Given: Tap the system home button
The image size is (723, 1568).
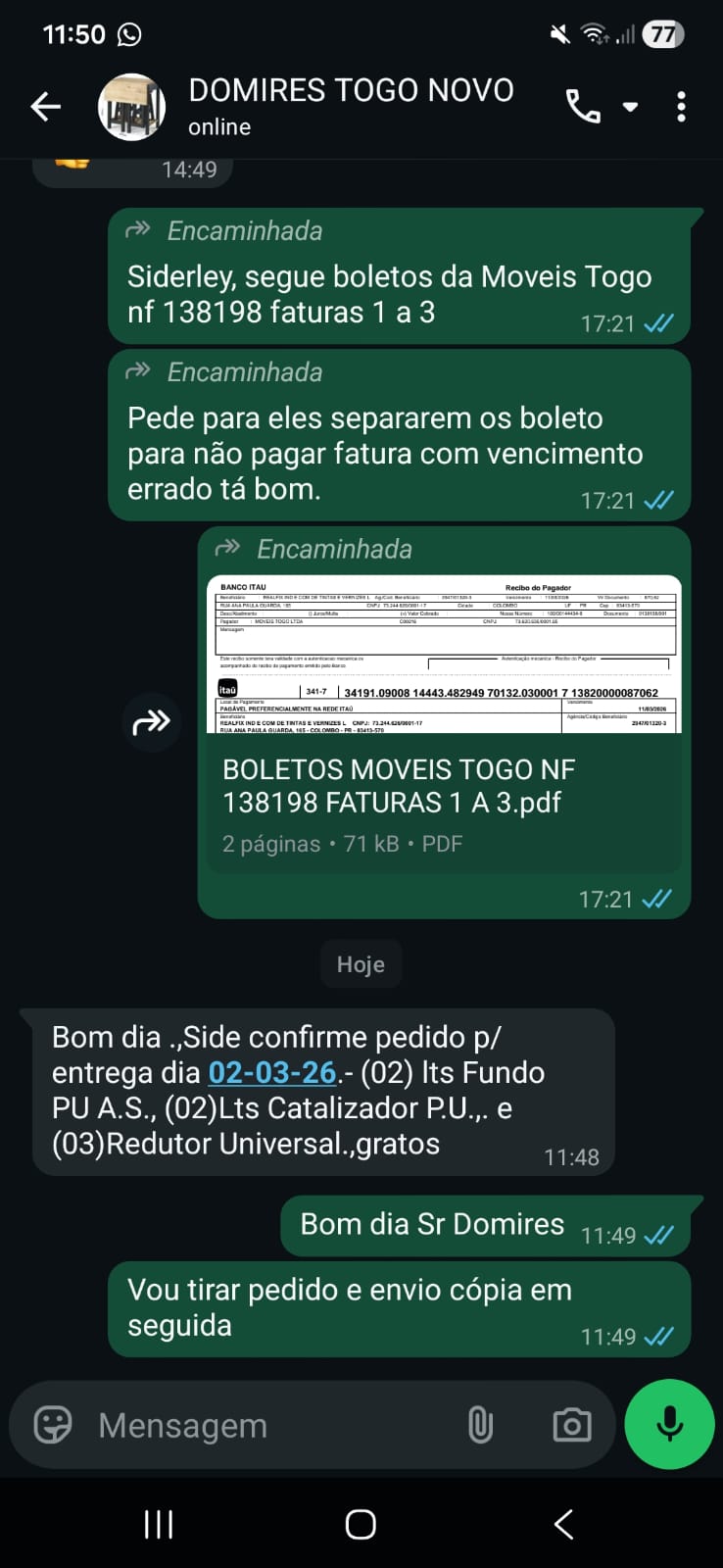Looking at the screenshot, I should click(361, 1524).
